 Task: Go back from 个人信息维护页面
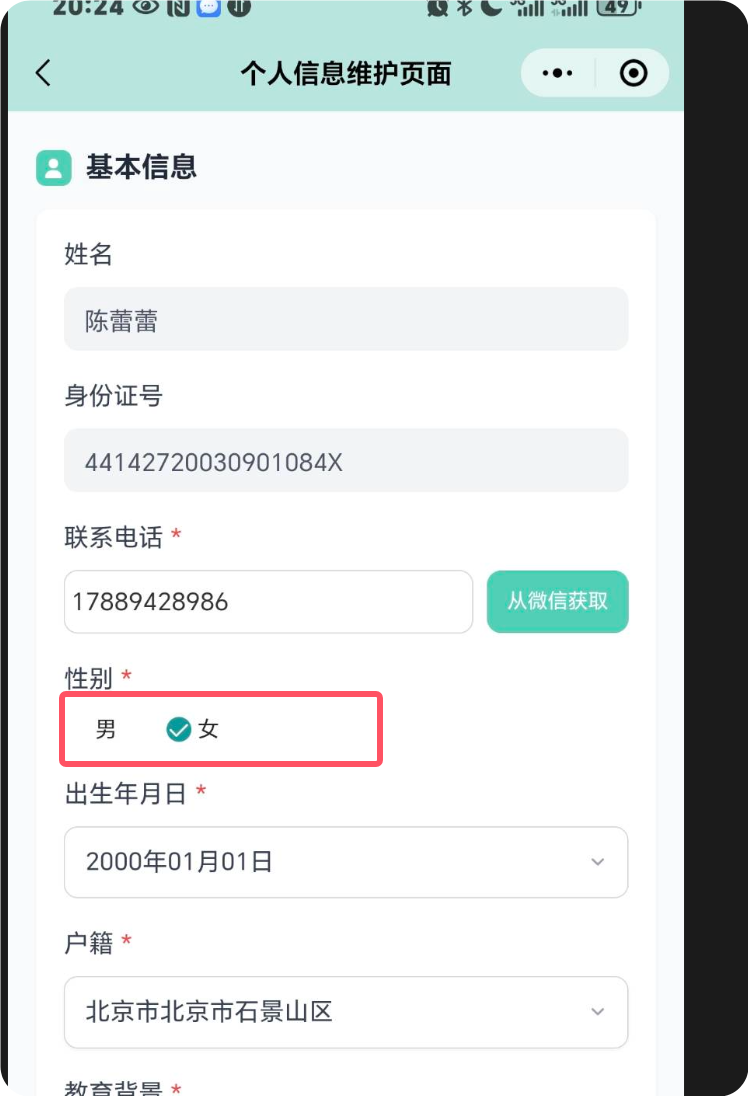[x=43, y=73]
